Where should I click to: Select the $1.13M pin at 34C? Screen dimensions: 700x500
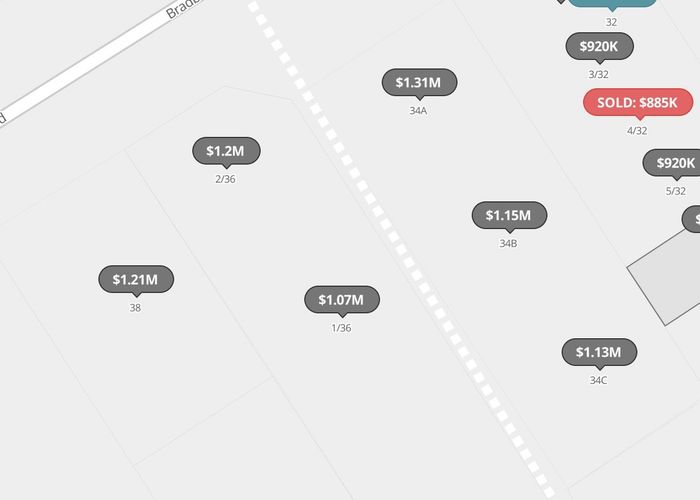click(598, 352)
